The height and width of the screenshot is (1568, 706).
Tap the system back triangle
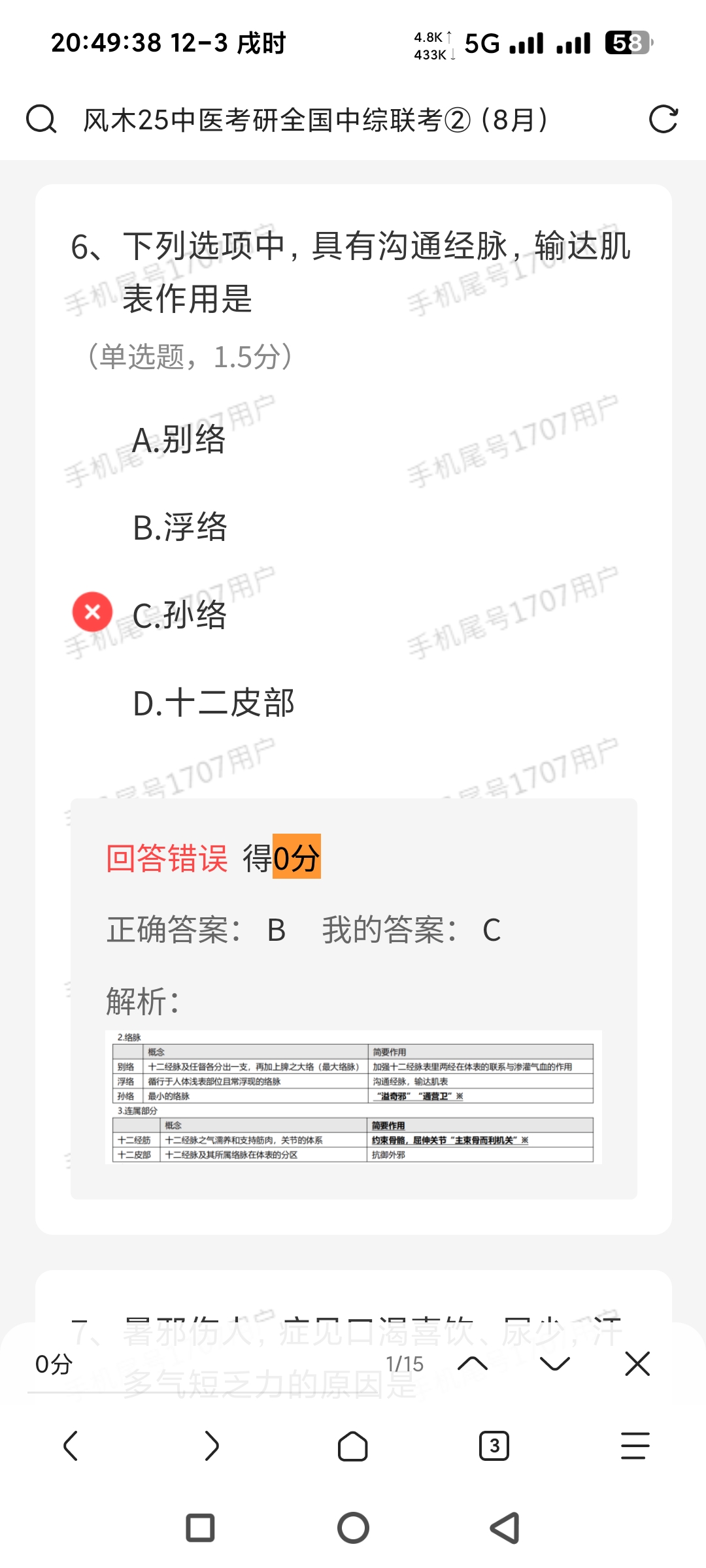(x=505, y=1528)
